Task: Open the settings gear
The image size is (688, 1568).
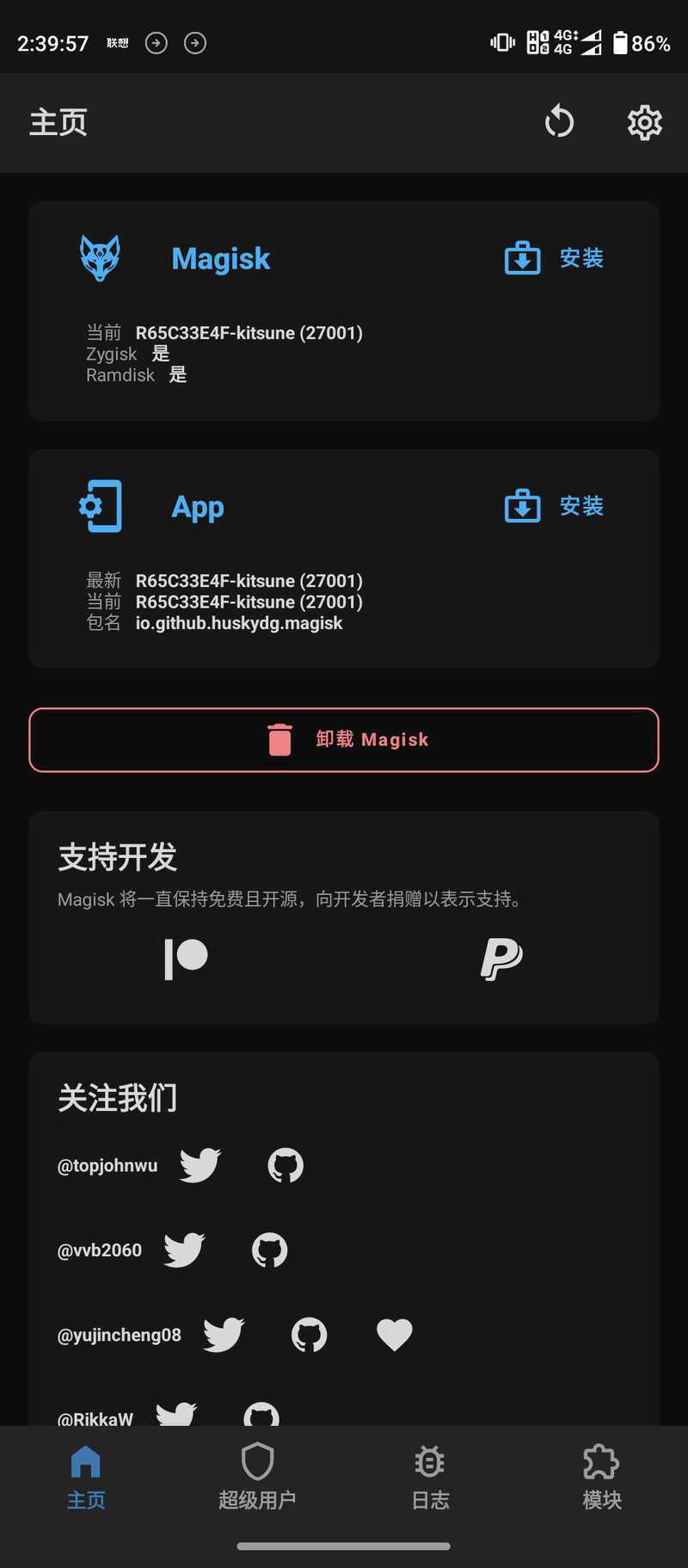Action: 644,123
